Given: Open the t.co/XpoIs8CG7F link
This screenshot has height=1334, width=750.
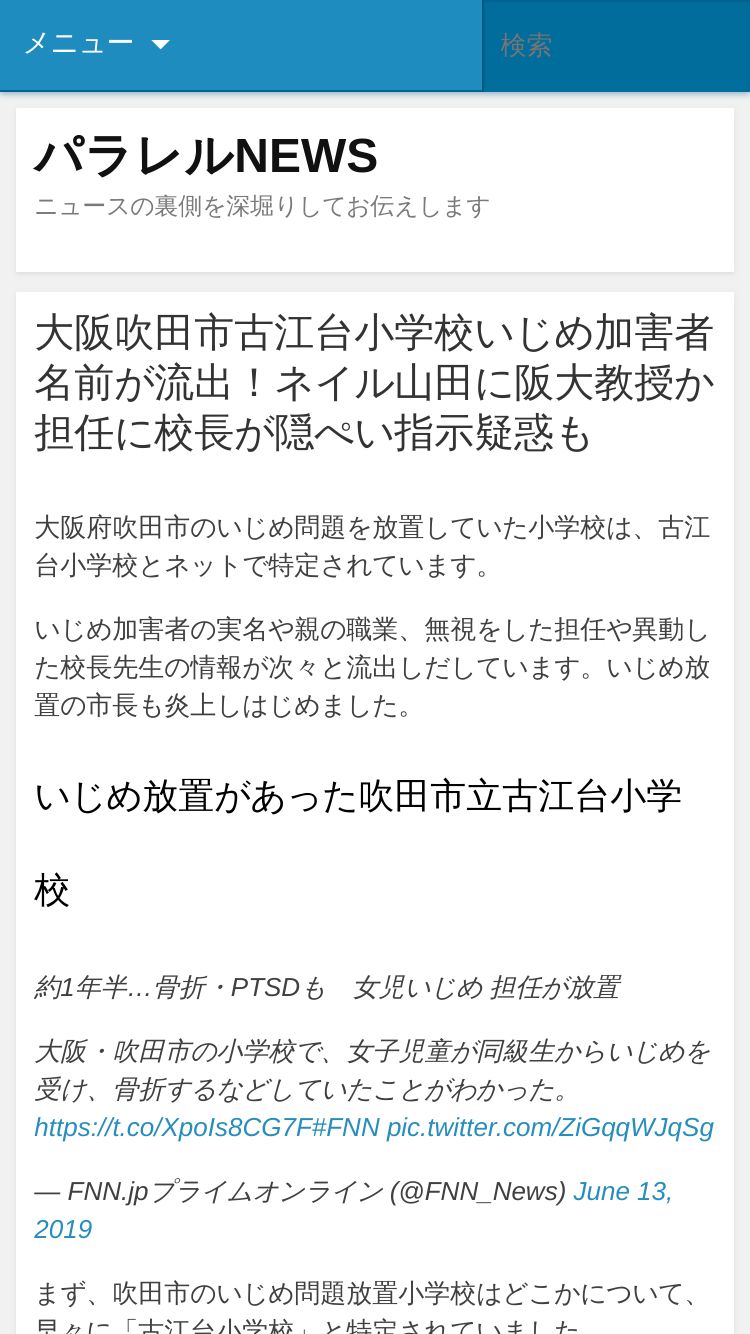Looking at the screenshot, I should point(172,1128).
